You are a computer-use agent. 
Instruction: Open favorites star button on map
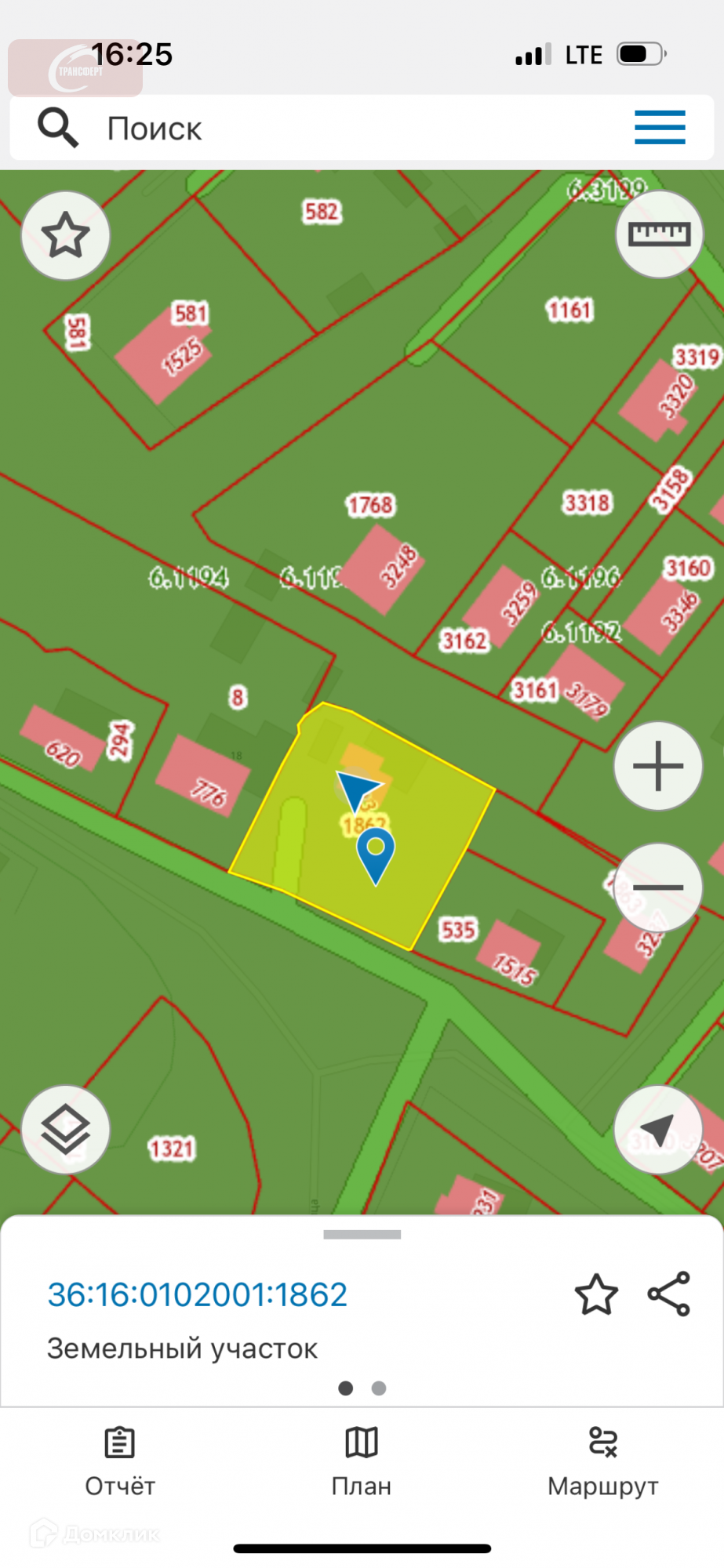tap(65, 235)
